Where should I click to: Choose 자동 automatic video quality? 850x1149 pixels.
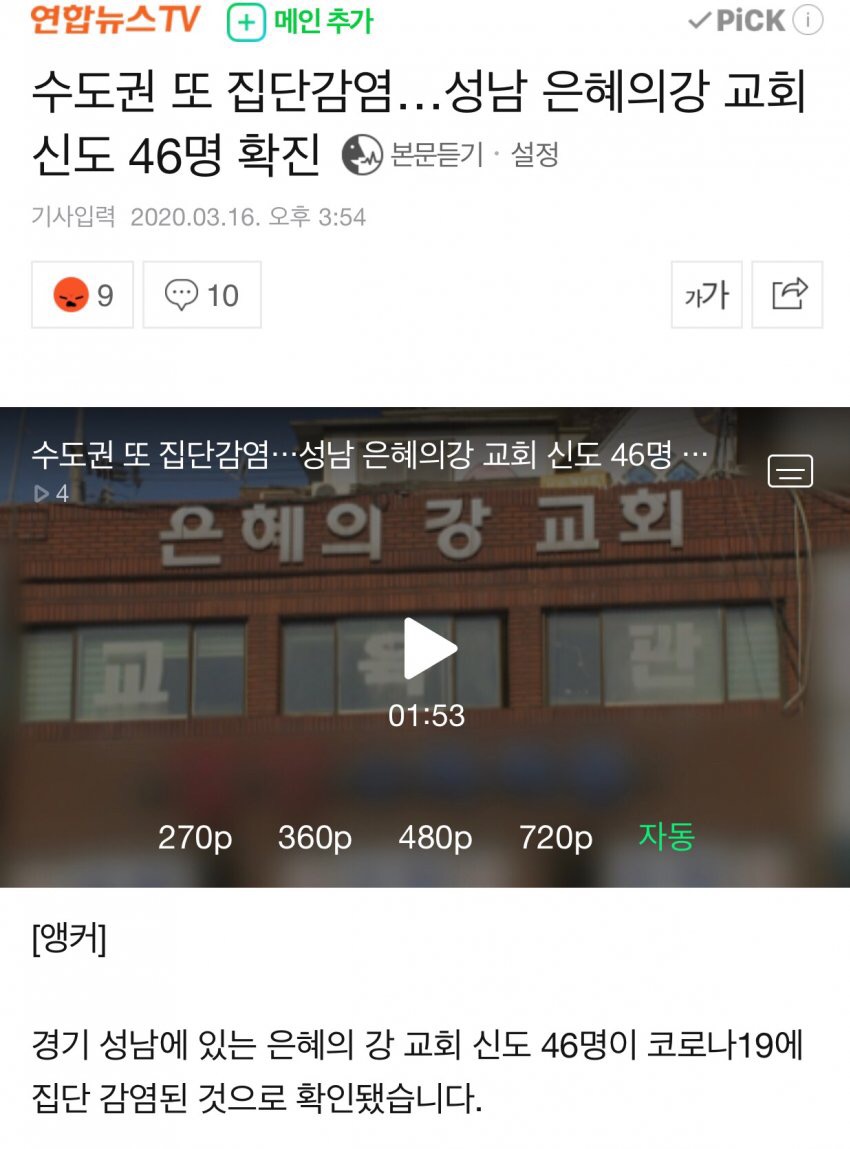666,836
